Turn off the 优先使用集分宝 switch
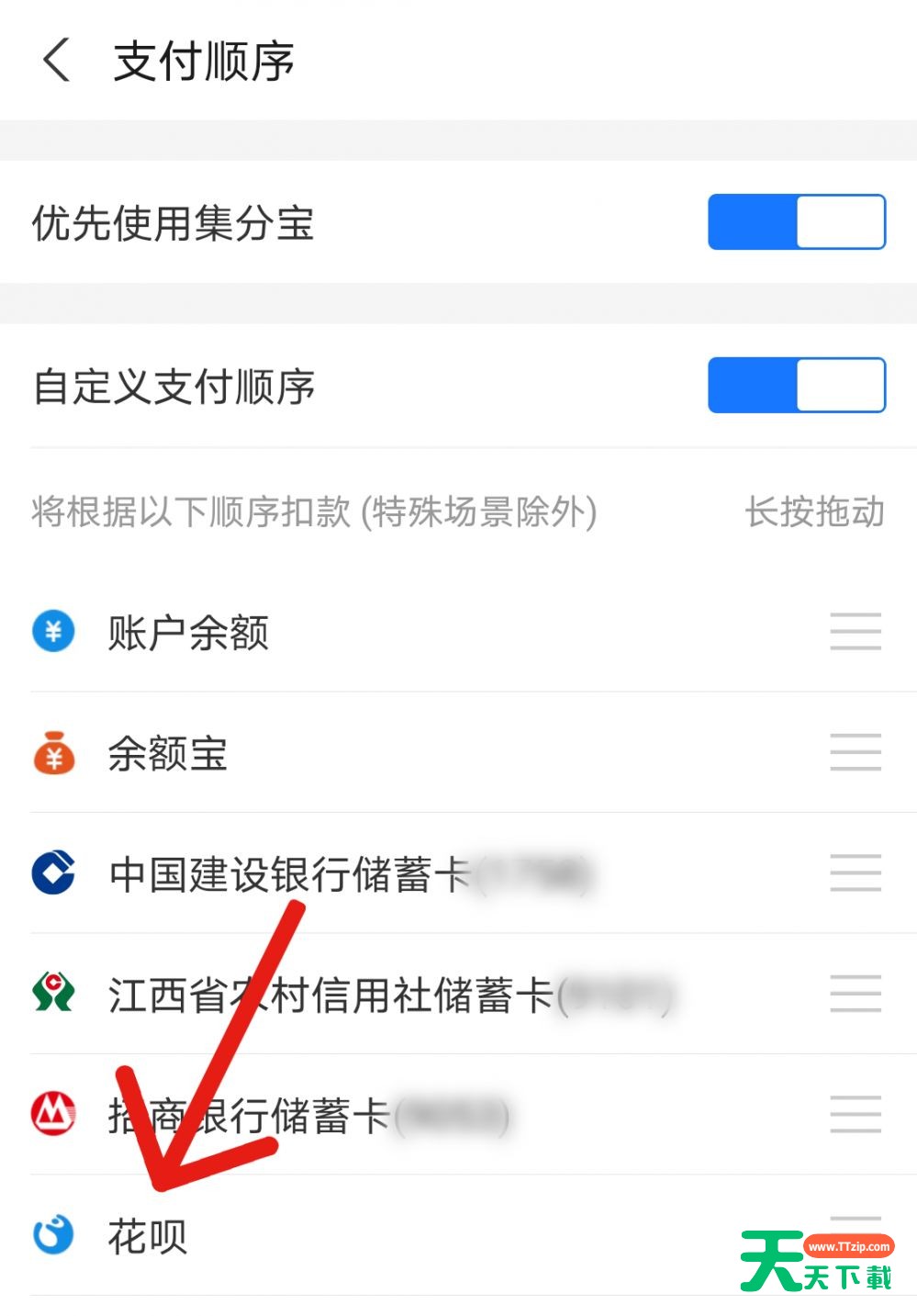 pyautogui.click(x=796, y=222)
